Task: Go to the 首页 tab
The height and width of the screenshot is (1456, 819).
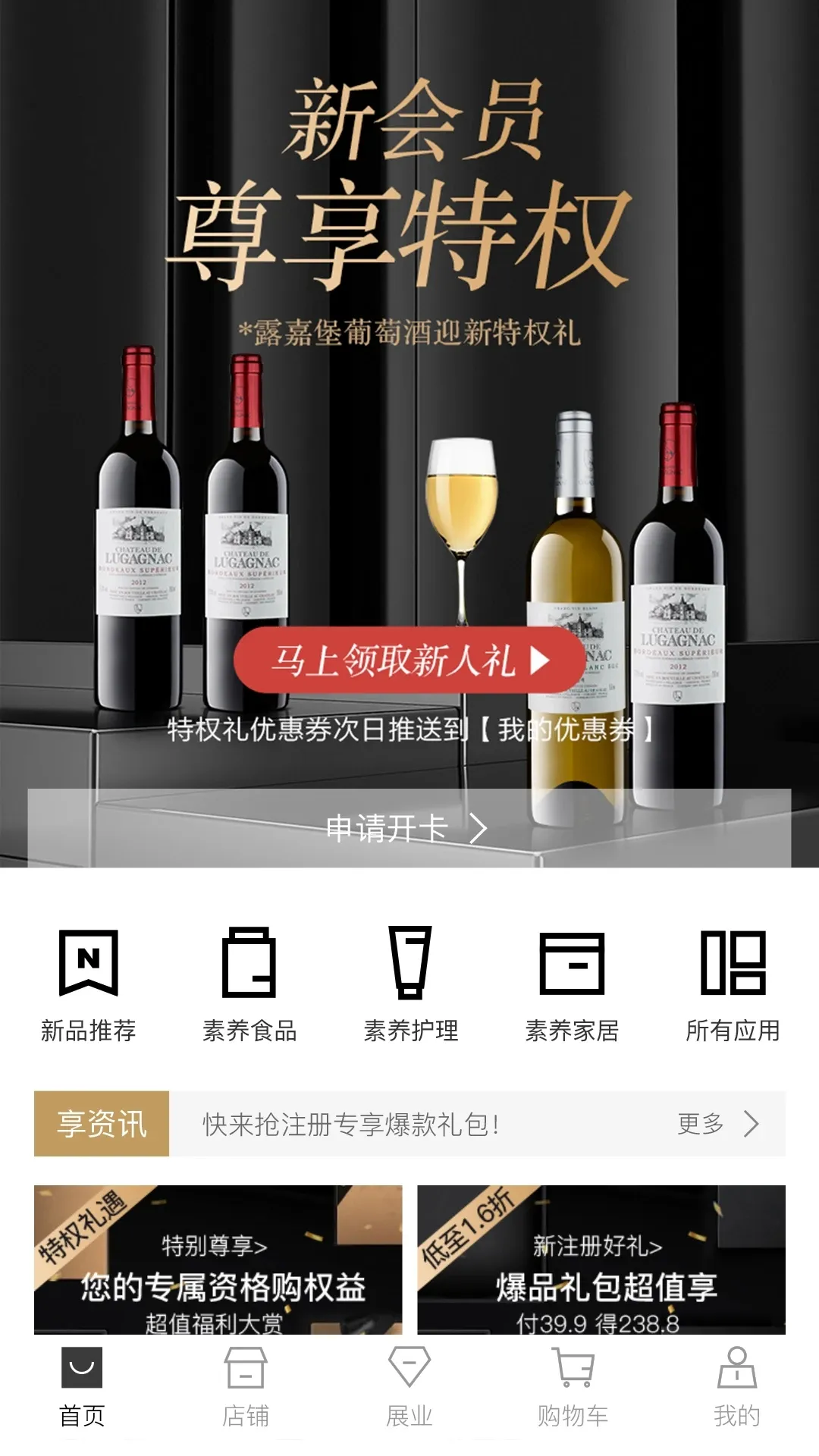Action: 82,1388
